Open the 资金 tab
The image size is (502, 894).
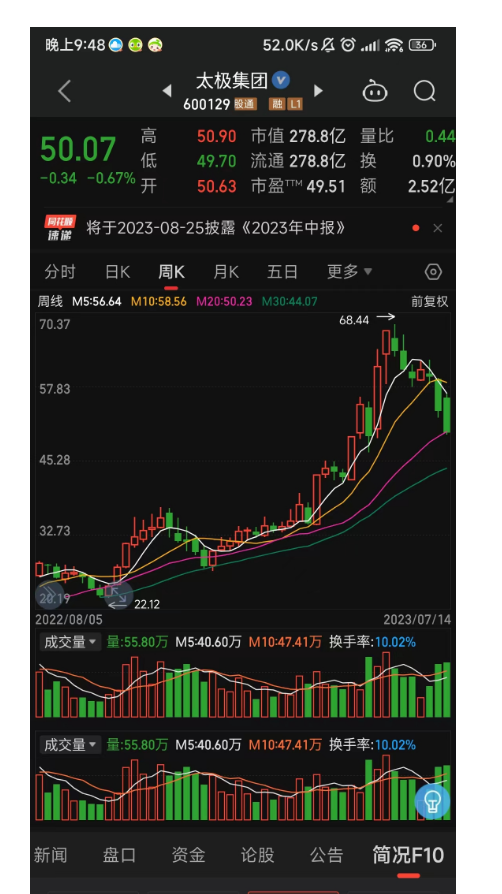[x=188, y=855]
